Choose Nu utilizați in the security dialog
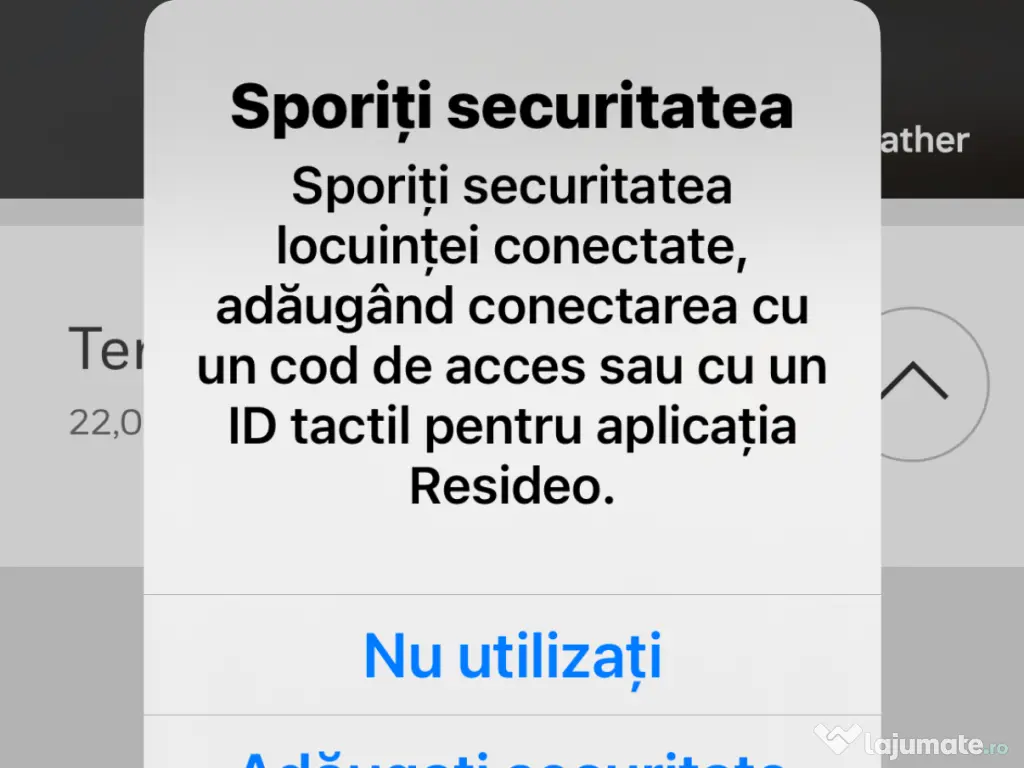The image size is (1024, 768). pos(512,656)
